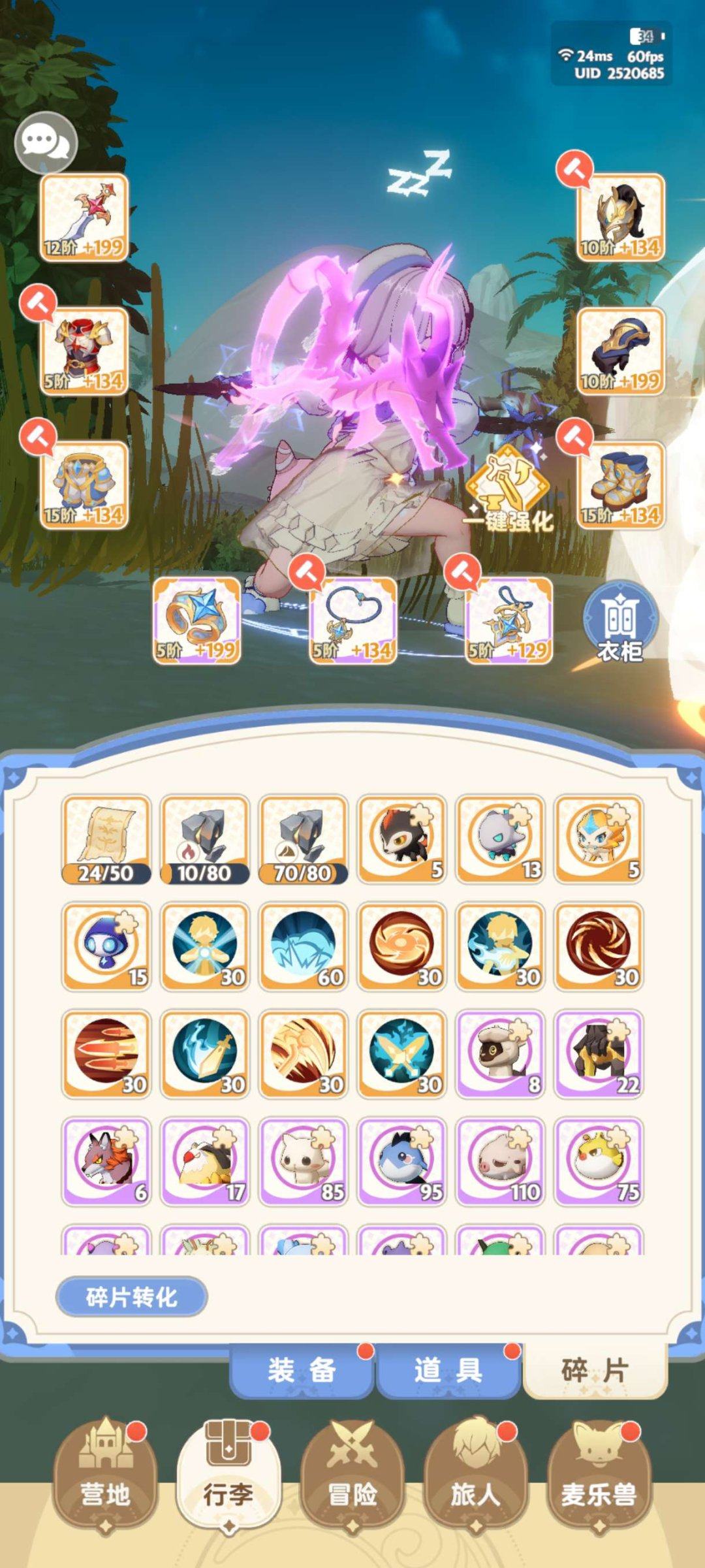Open the 15阶 +134 boots slot
The image size is (705, 1568).
(620, 485)
